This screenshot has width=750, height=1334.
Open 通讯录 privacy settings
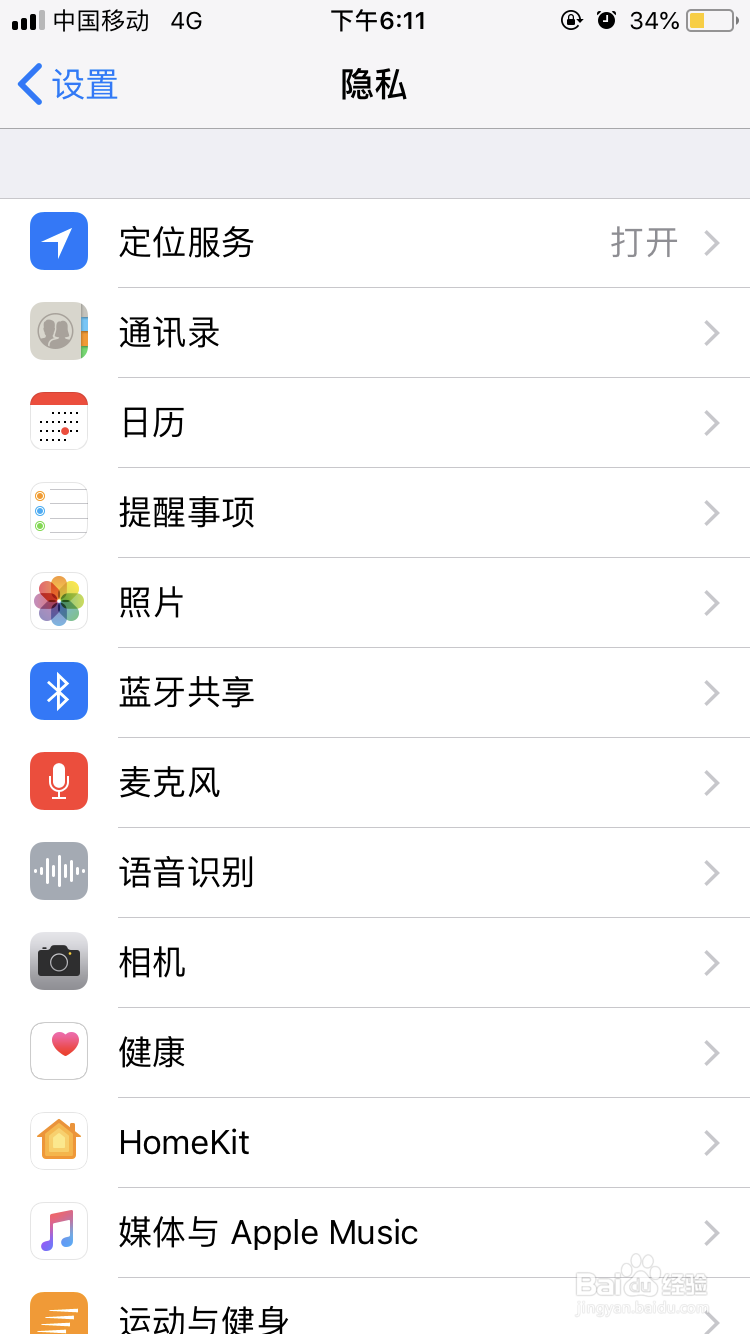(375, 333)
